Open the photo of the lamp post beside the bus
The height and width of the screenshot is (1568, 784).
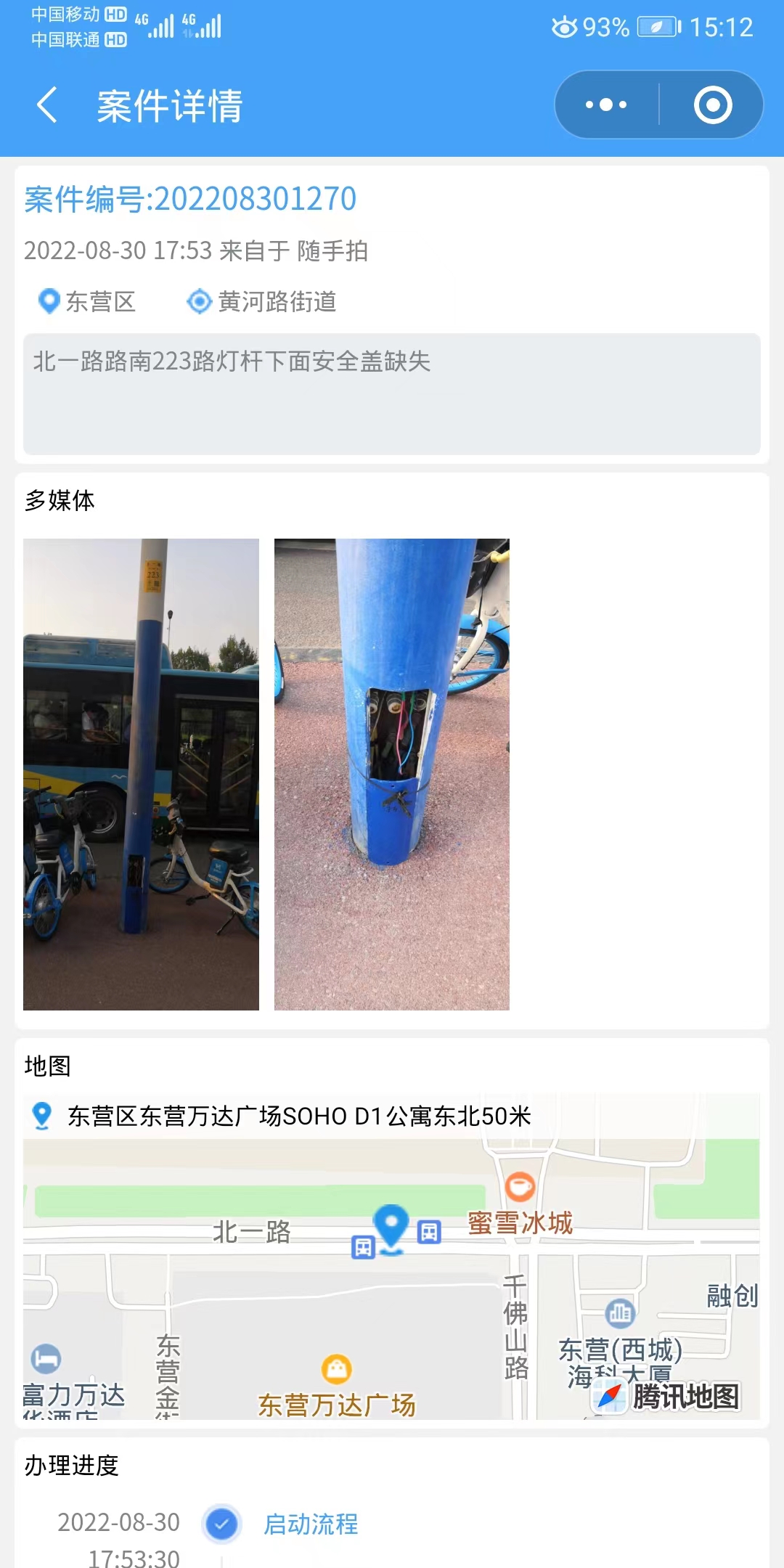point(141,774)
